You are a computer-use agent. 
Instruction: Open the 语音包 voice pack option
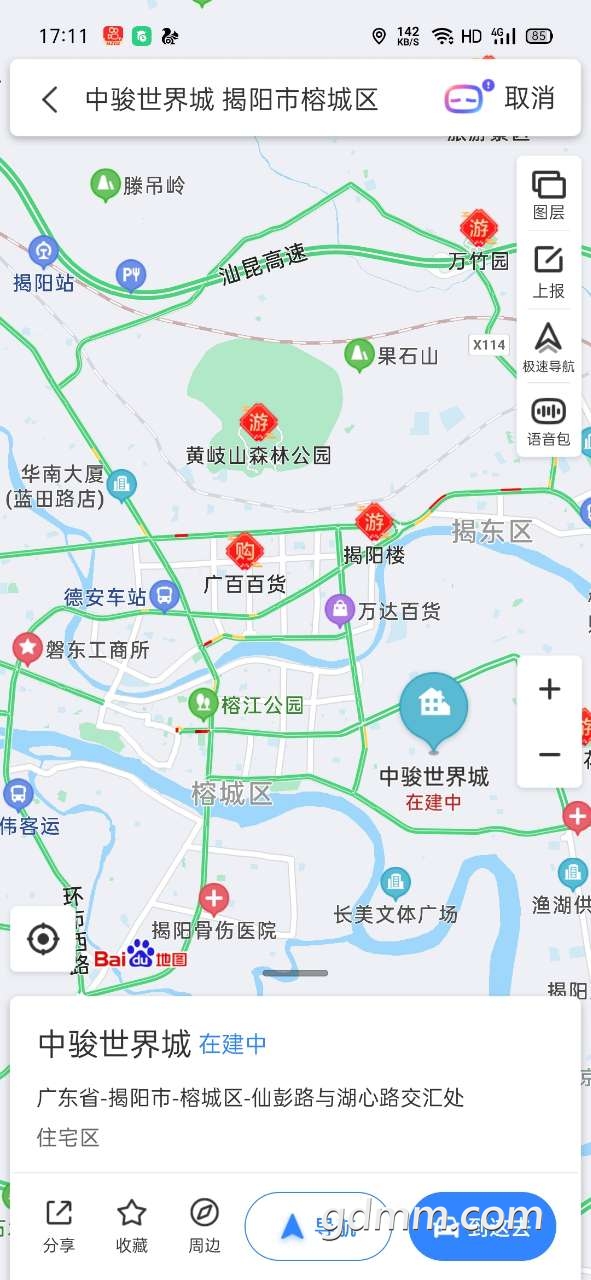[548, 421]
